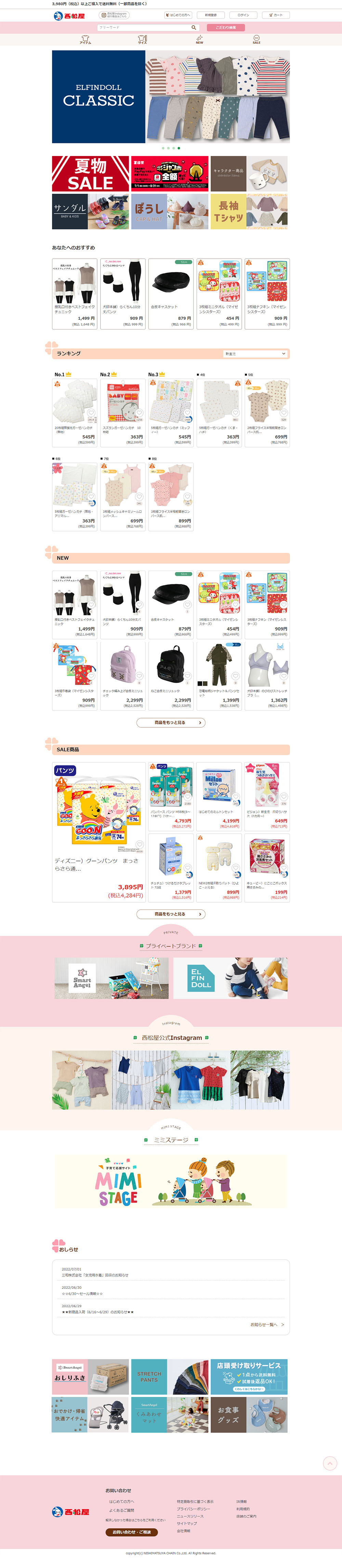Open the Smart Angel private brand banner
Screen dimensions: 342x1568
(x=111, y=978)
